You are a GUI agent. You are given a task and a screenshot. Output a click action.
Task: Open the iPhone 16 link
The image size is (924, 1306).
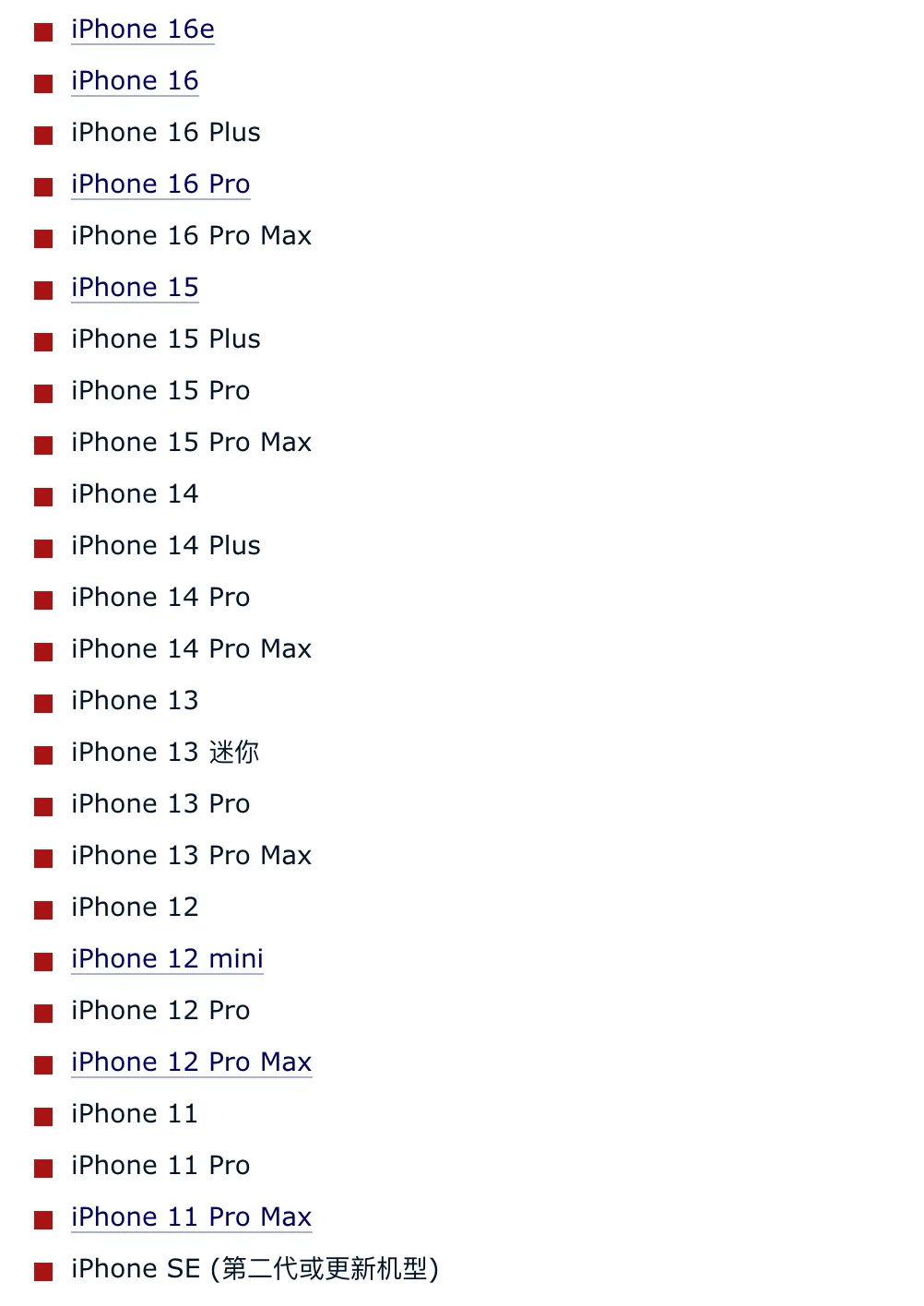(135, 81)
